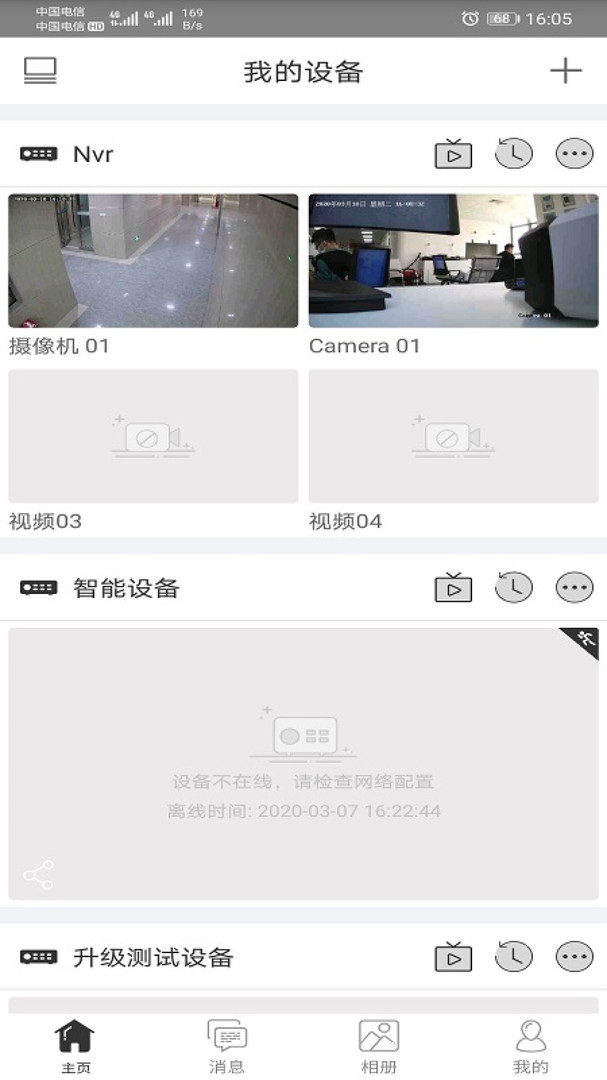This screenshot has width=607, height=1080.
Task: Open the screen layout icon in header
Action: 40,71
